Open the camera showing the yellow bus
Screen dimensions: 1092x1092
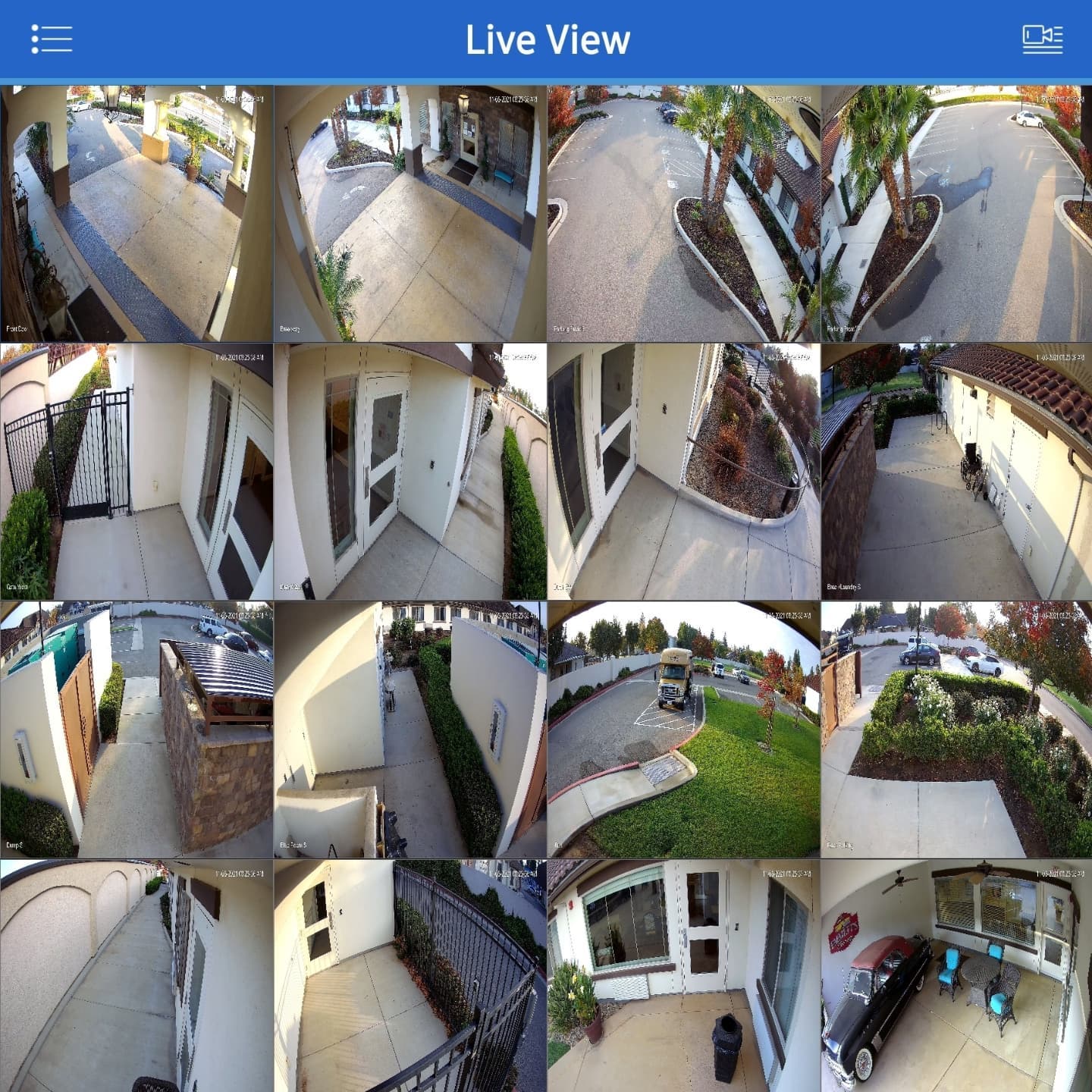[683, 730]
